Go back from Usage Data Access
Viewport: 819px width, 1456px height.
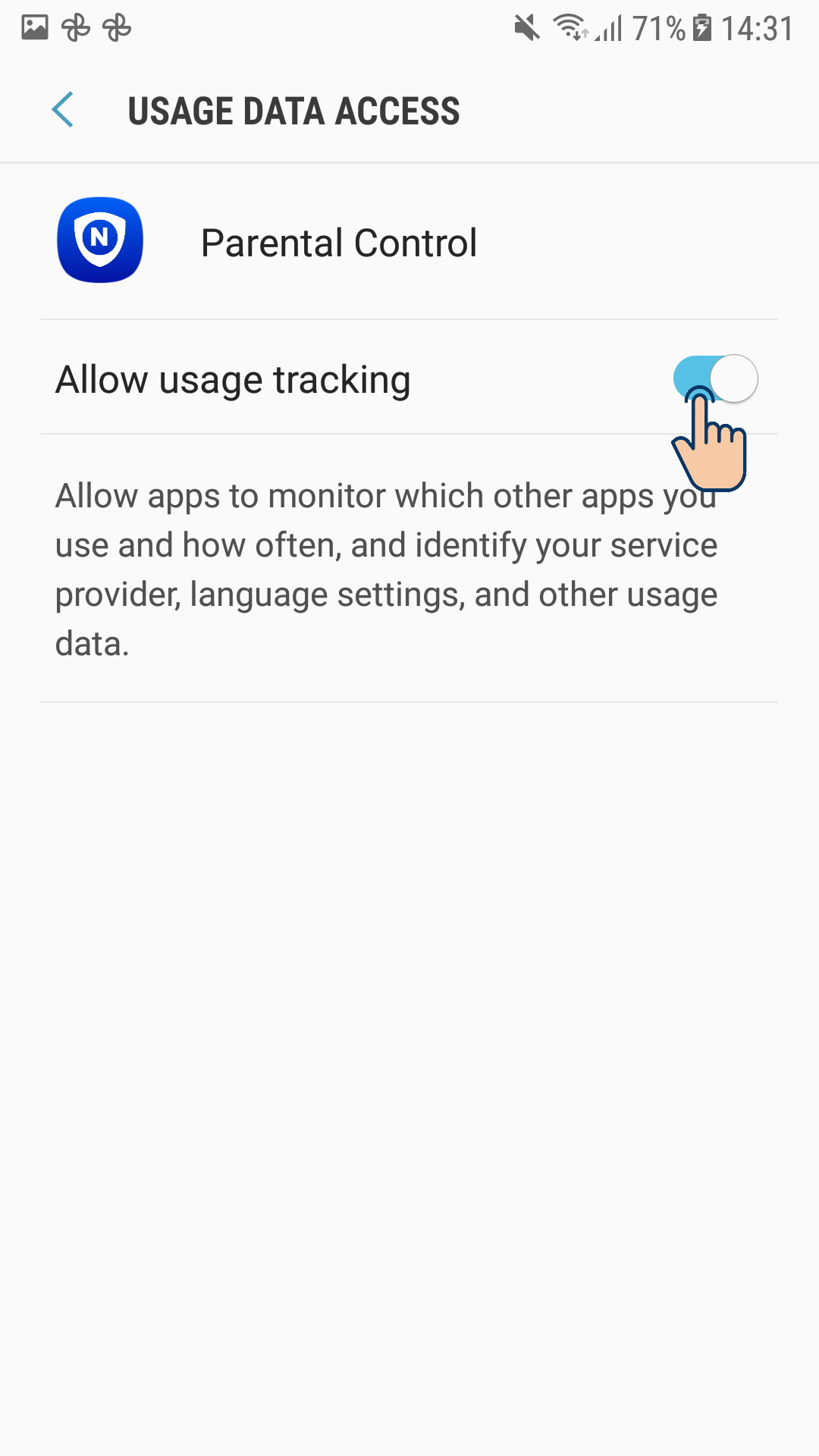click(63, 110)
